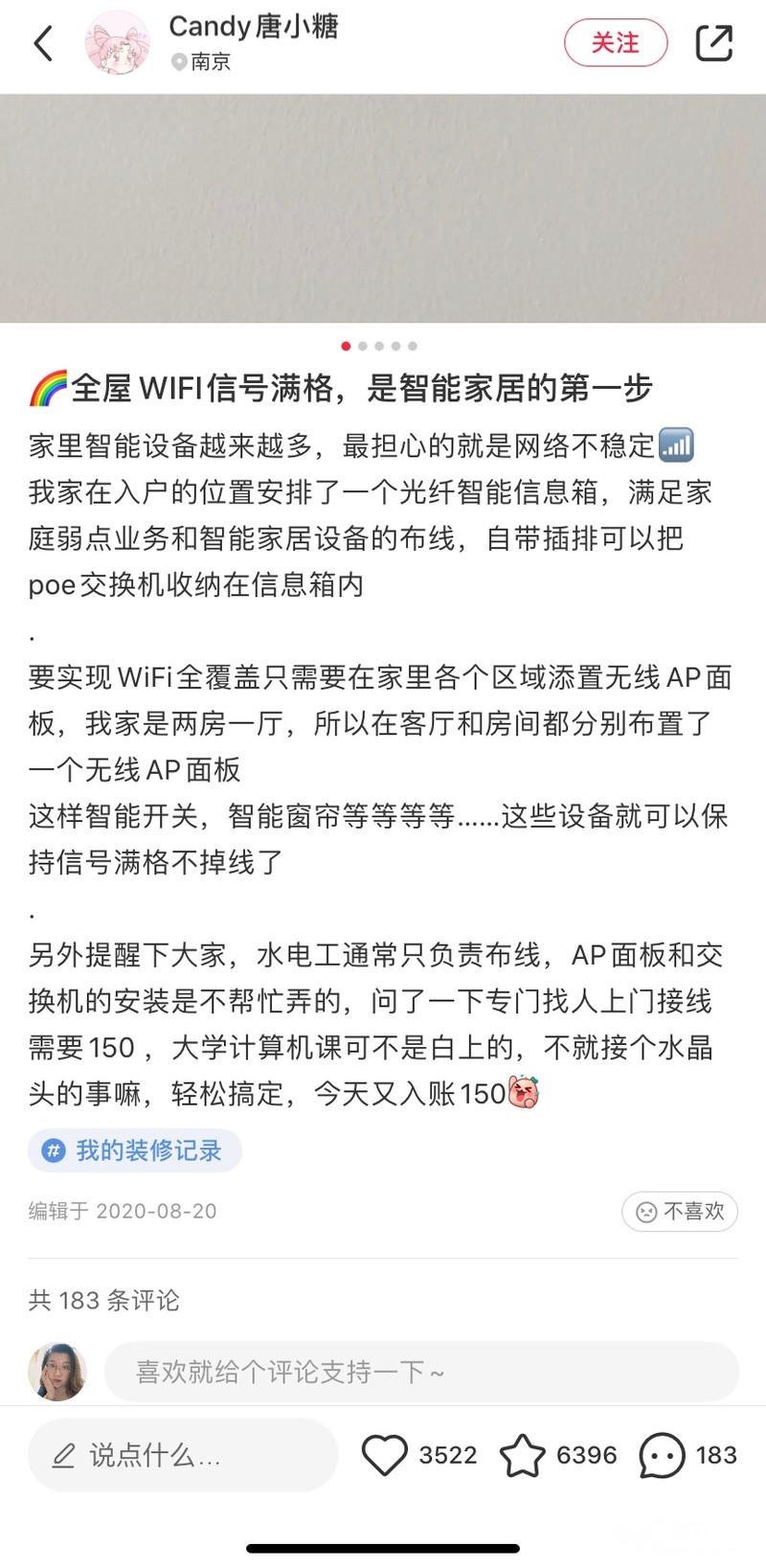The width and height of the screenshot is (766, 1568).
Task: Save the post with the star icon
Action: click(x=523, y=1455)
